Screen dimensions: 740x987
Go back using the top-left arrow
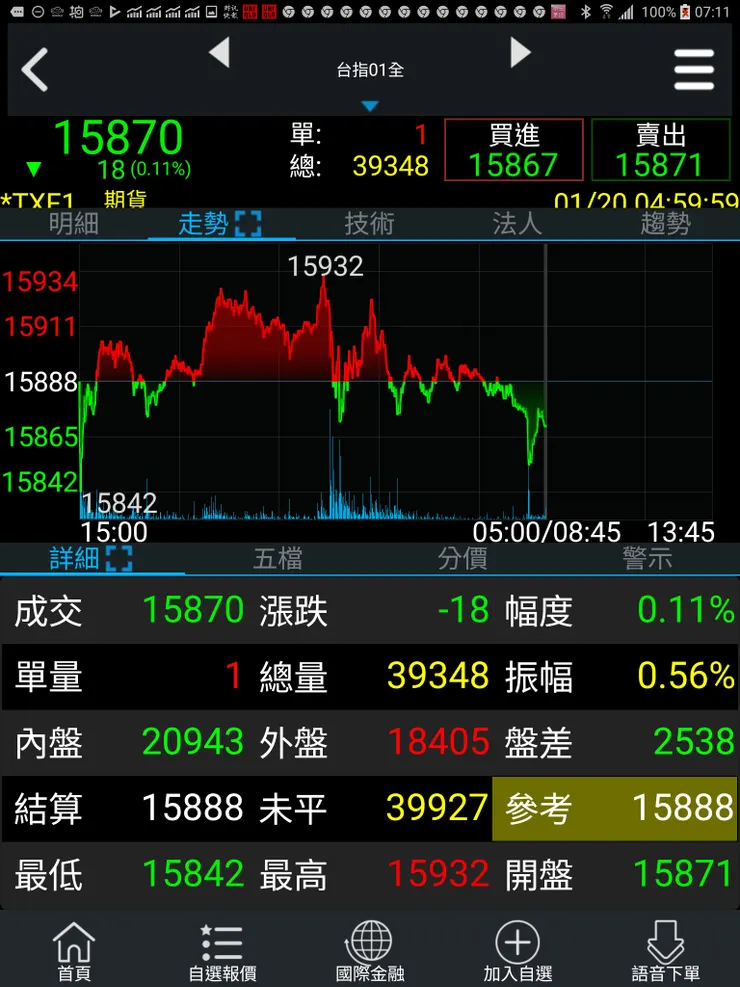[x=36, y=70]
